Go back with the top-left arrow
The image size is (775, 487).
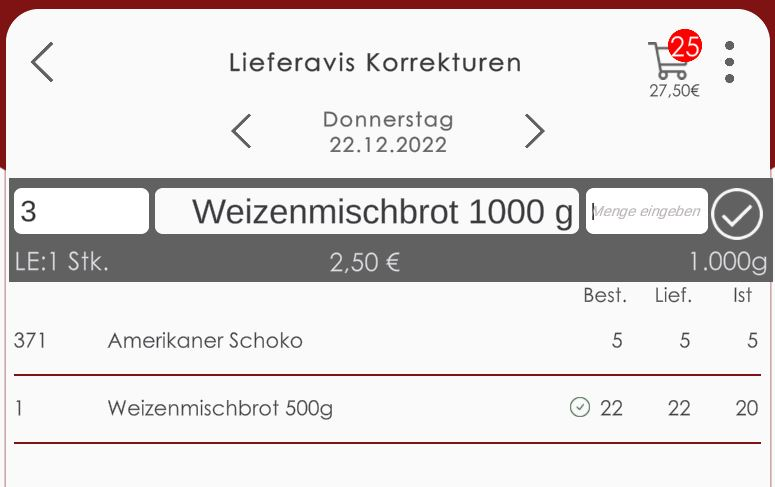pyautogui.click(x=42, y=62)
